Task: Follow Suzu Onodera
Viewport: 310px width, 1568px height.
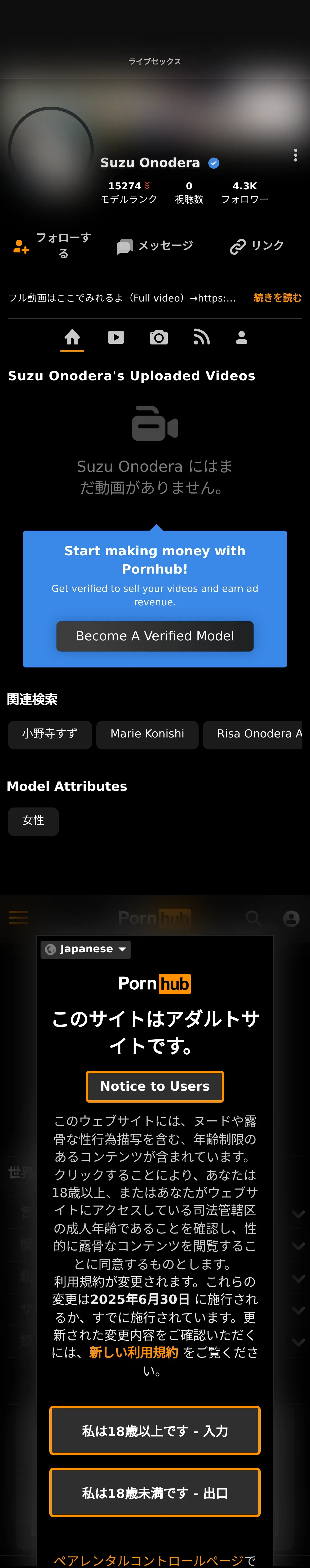Action: [52, 245]
